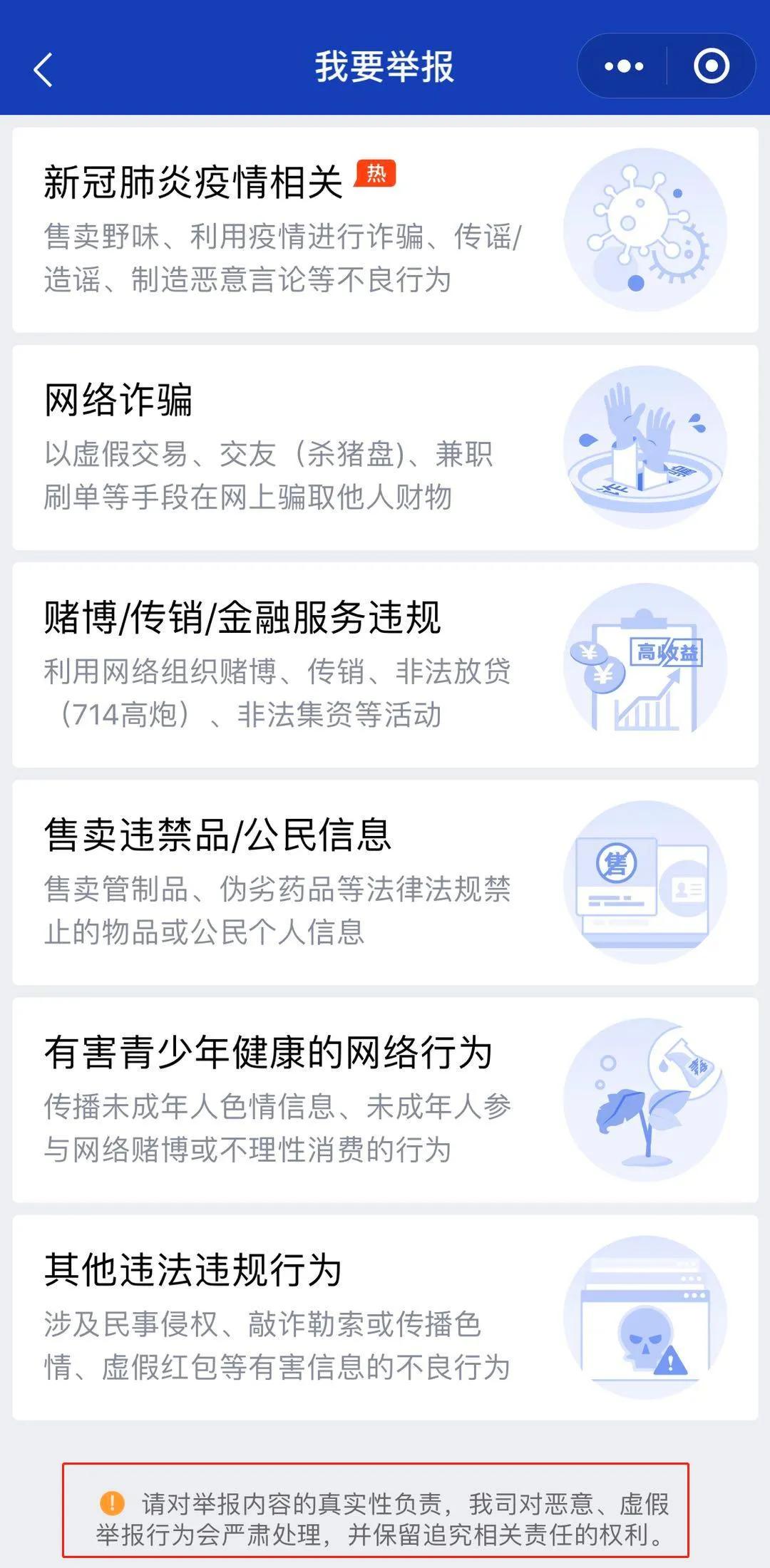Open the mini program more options menu
770x1568 pixels.
coord(624,66)
